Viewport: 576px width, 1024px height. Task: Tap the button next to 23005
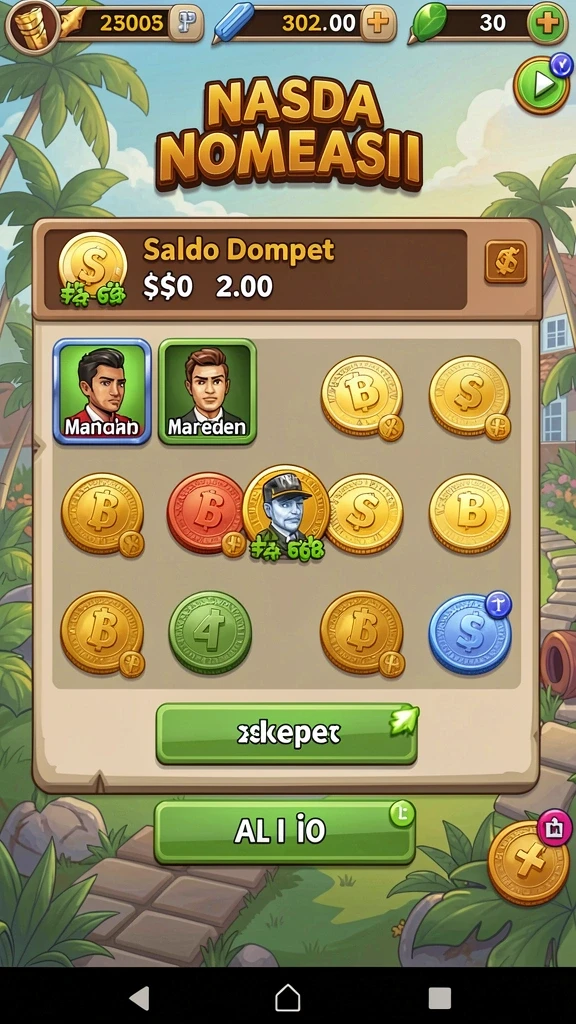tap(184, 23)
